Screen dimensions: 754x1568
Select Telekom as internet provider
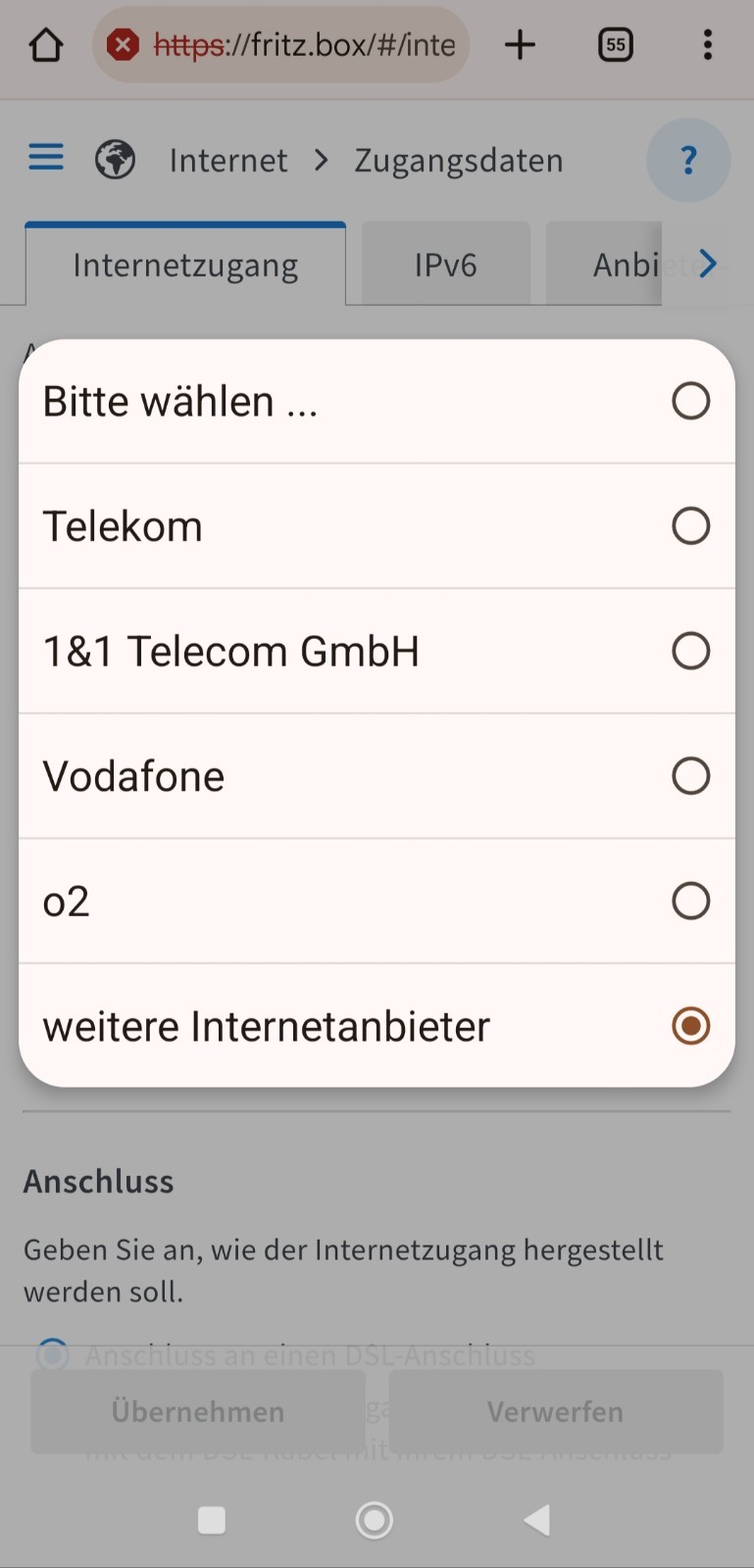pyautogui.click(x=376, y=525)
